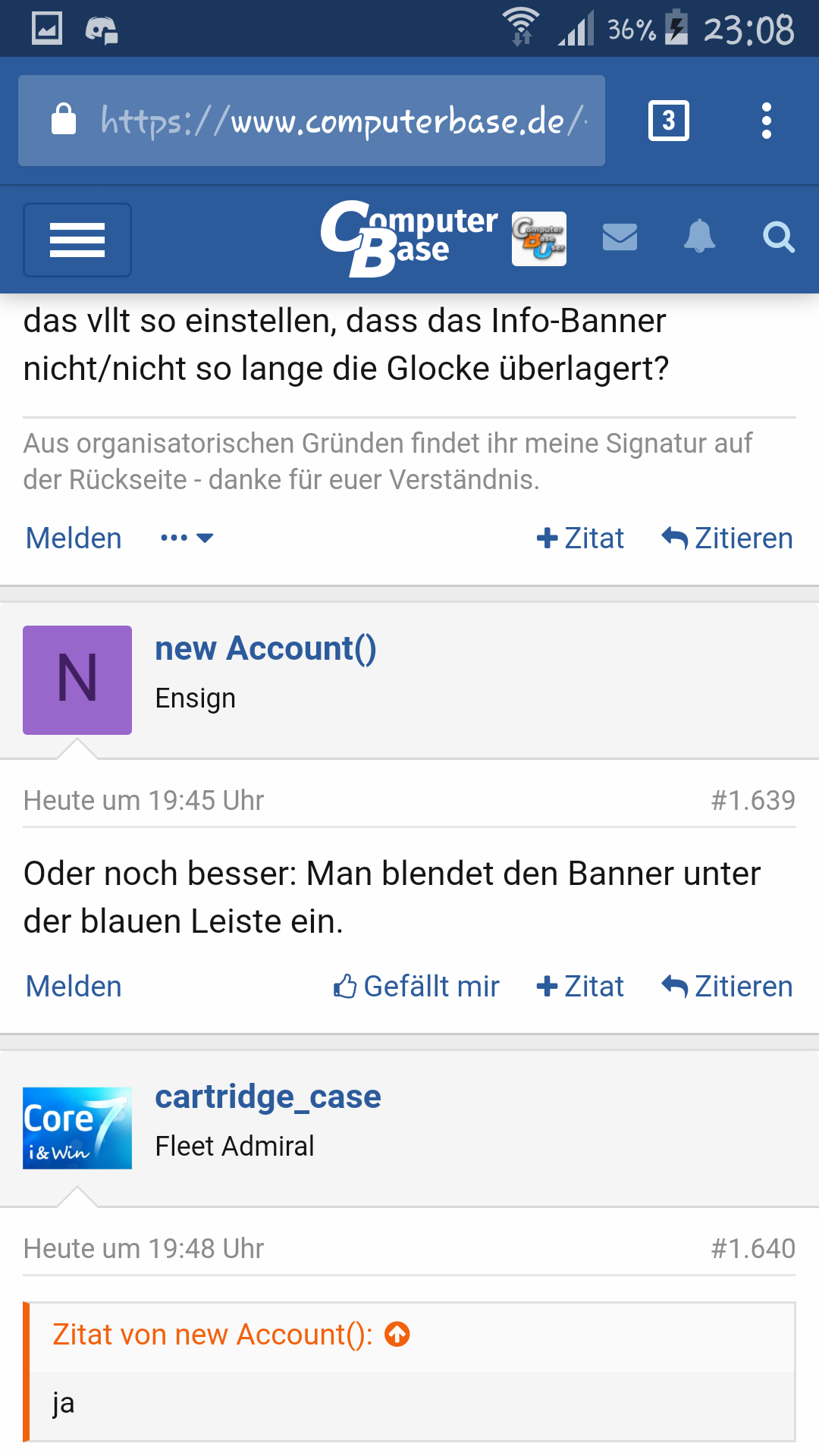Like the post with Gefällt mir
The width and height of the screenshot is (819, 1456).
(417, 987)
